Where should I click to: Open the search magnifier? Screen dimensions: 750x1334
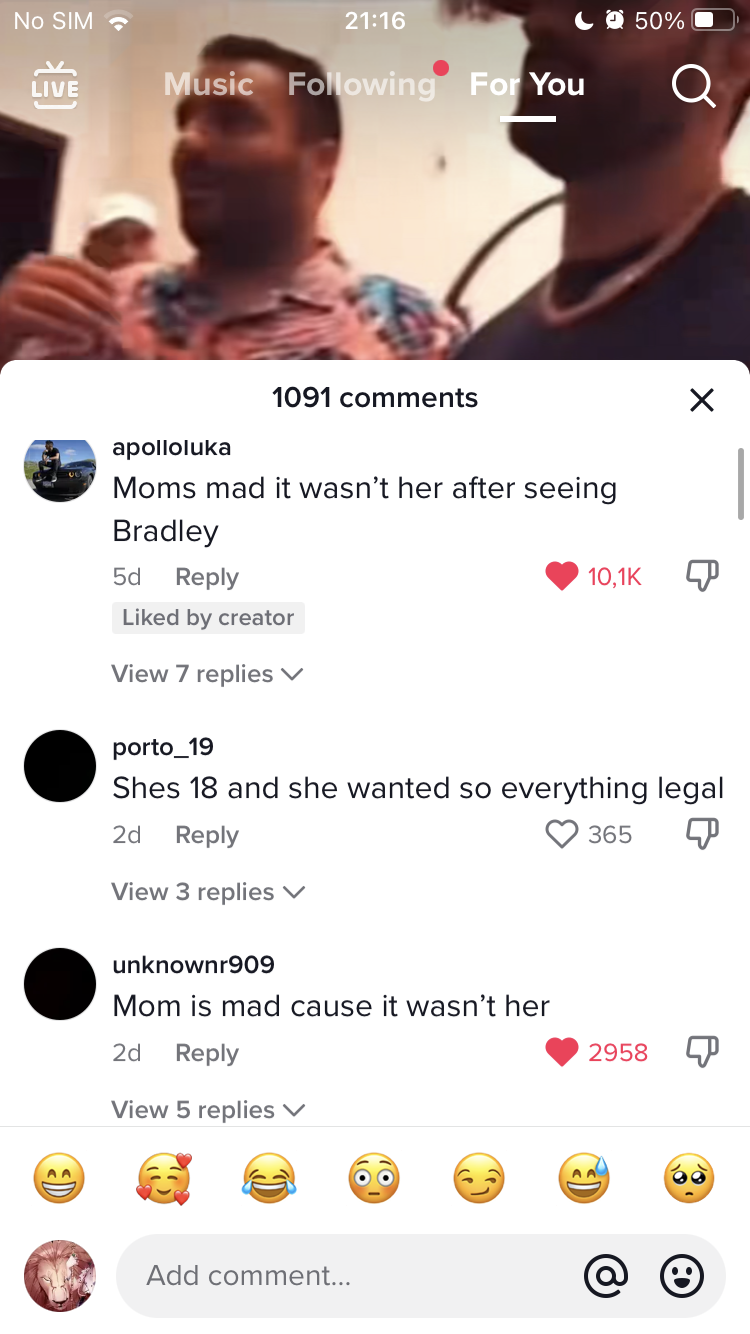click(x=693, y=85)
